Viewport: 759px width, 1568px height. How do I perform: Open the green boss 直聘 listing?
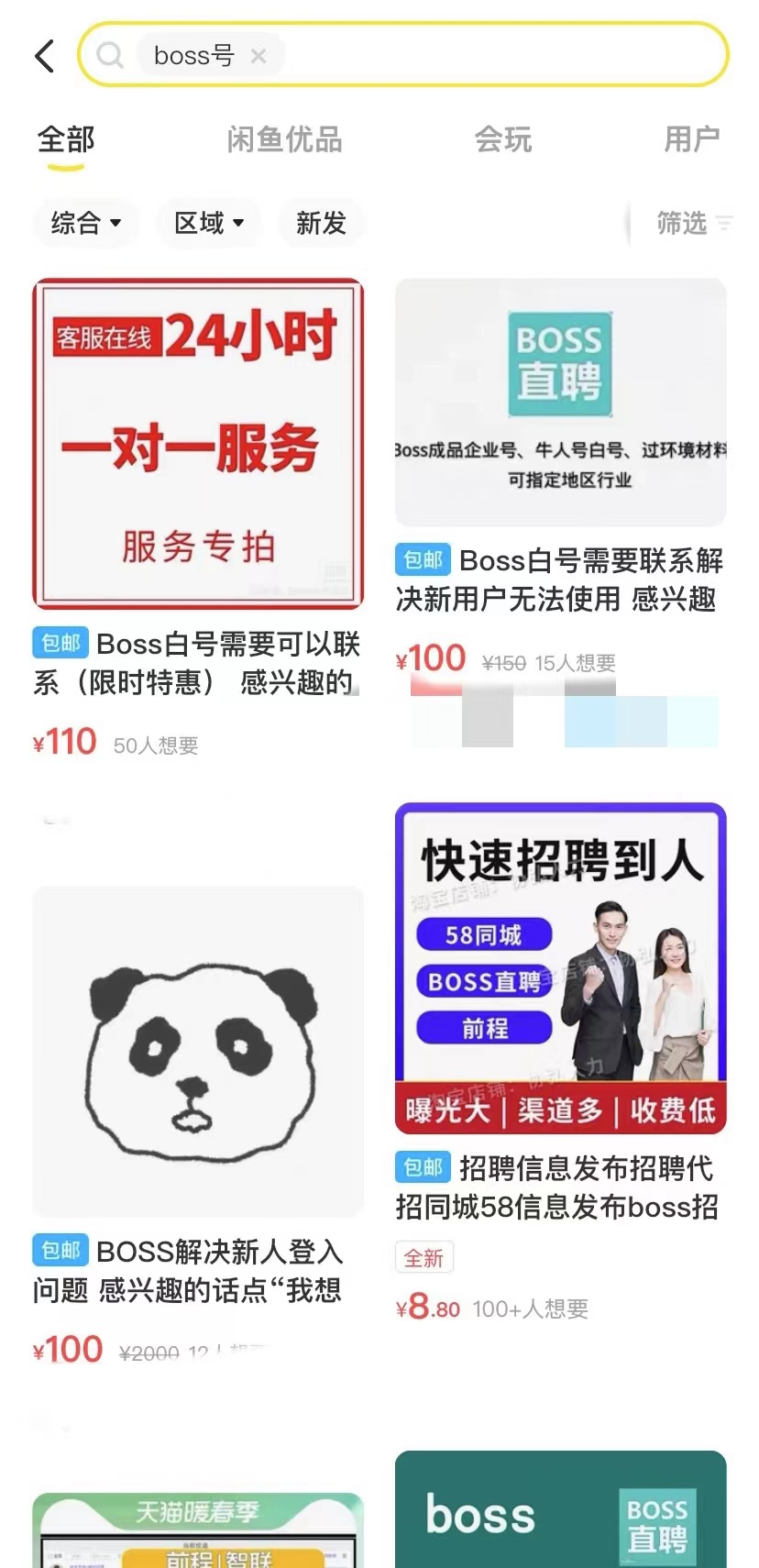tap(560, 1511)
